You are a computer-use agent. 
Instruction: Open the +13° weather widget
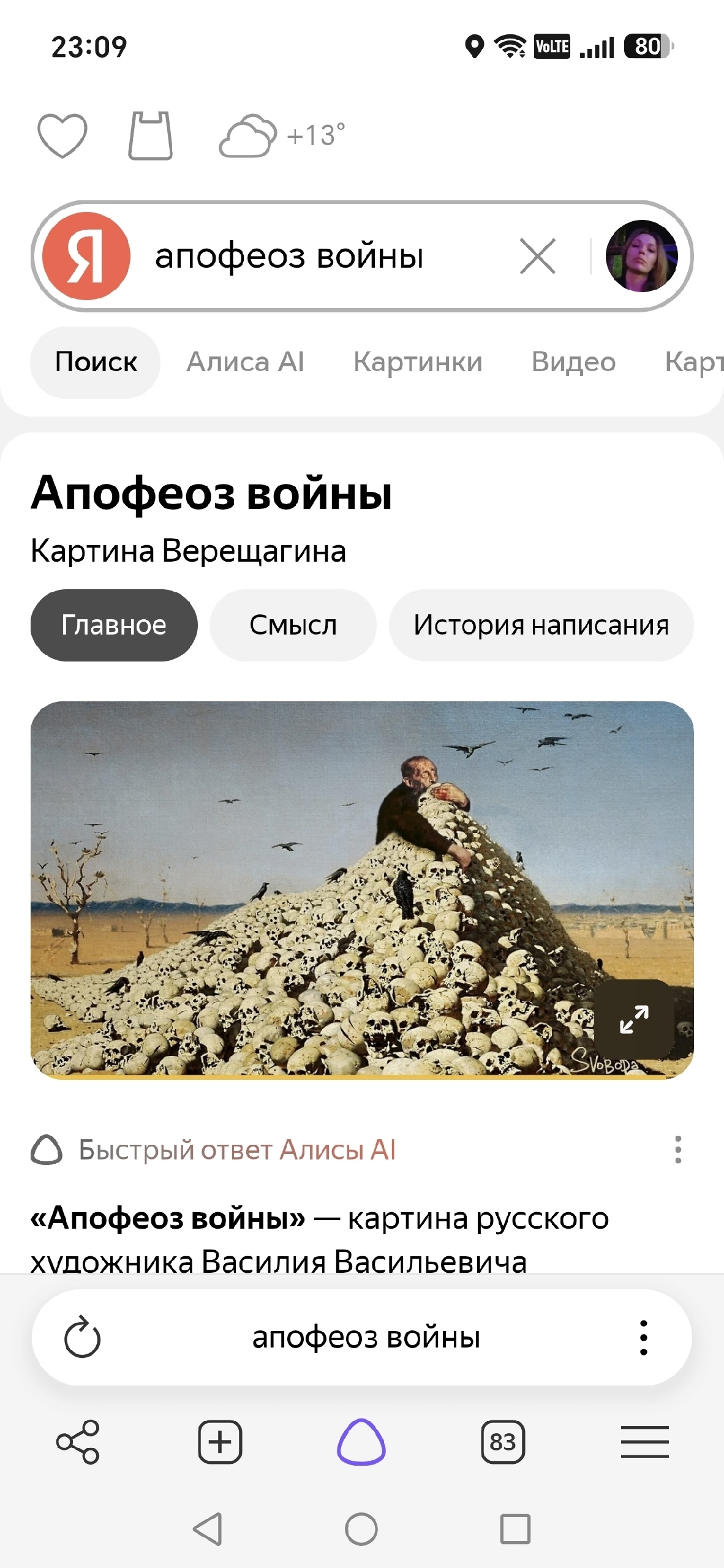pos(282,135)
